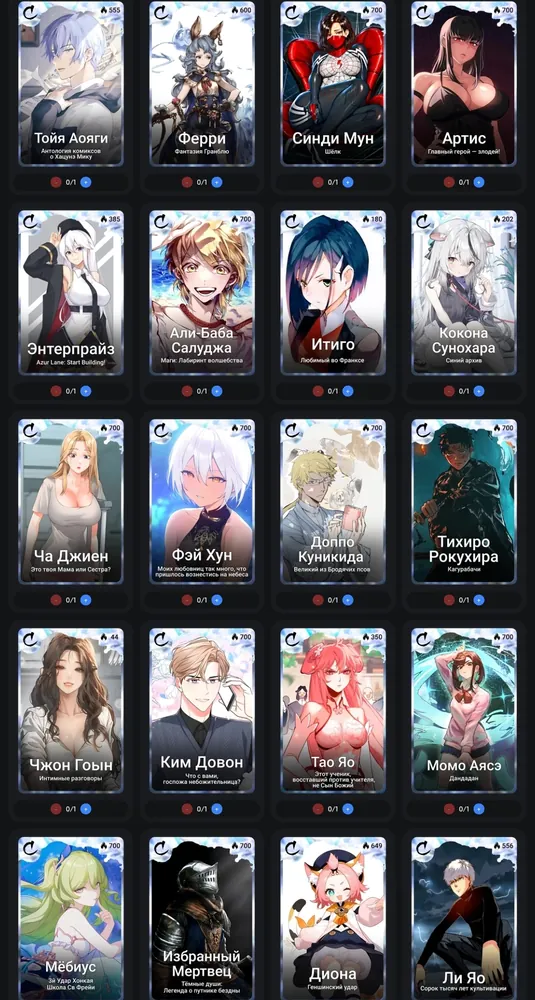The image size is (535, 1000).
Task: Open the Ли Яо card
Action: [x=464, y=918]
